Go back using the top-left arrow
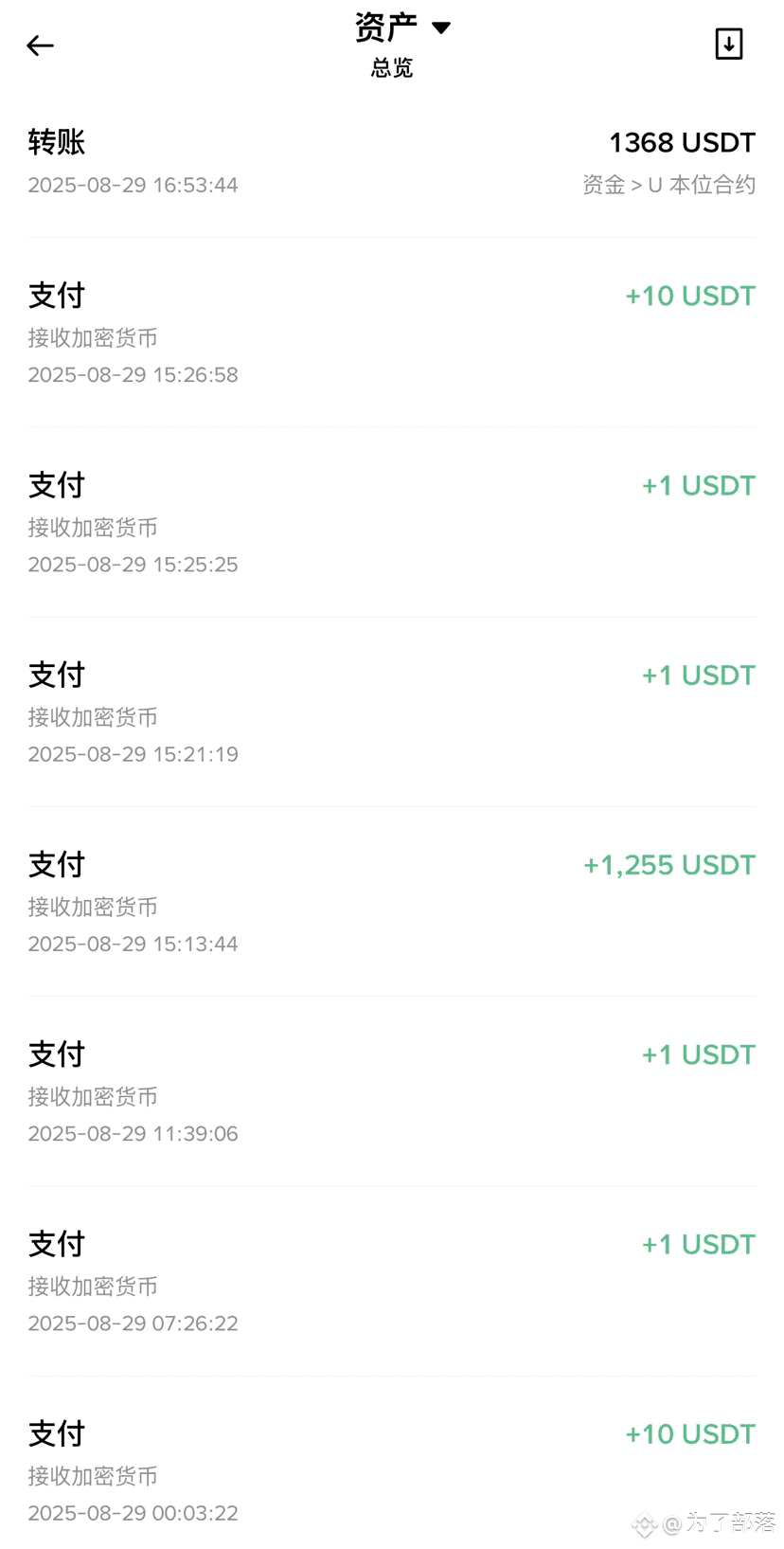 click(x=40, y=45)
